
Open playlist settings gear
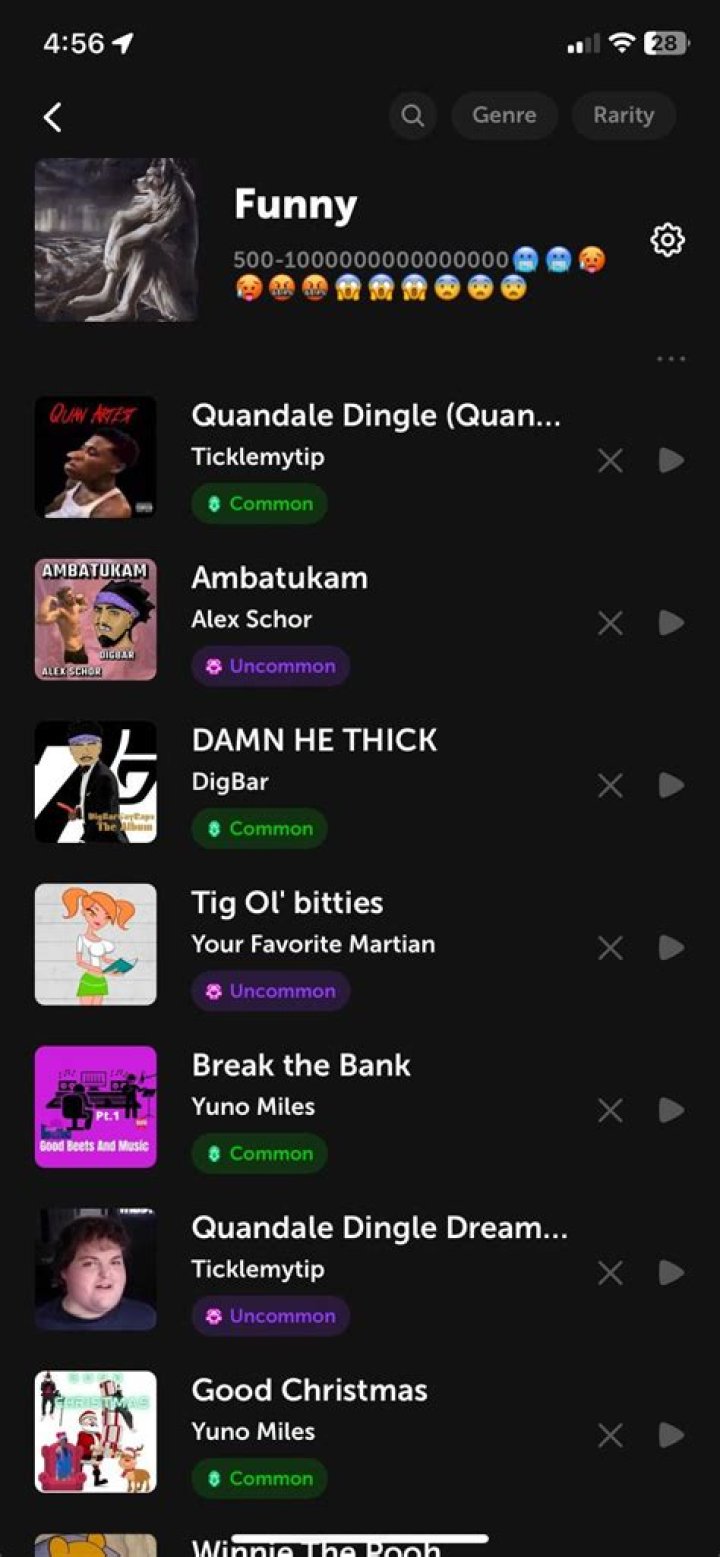click(667, 240)
